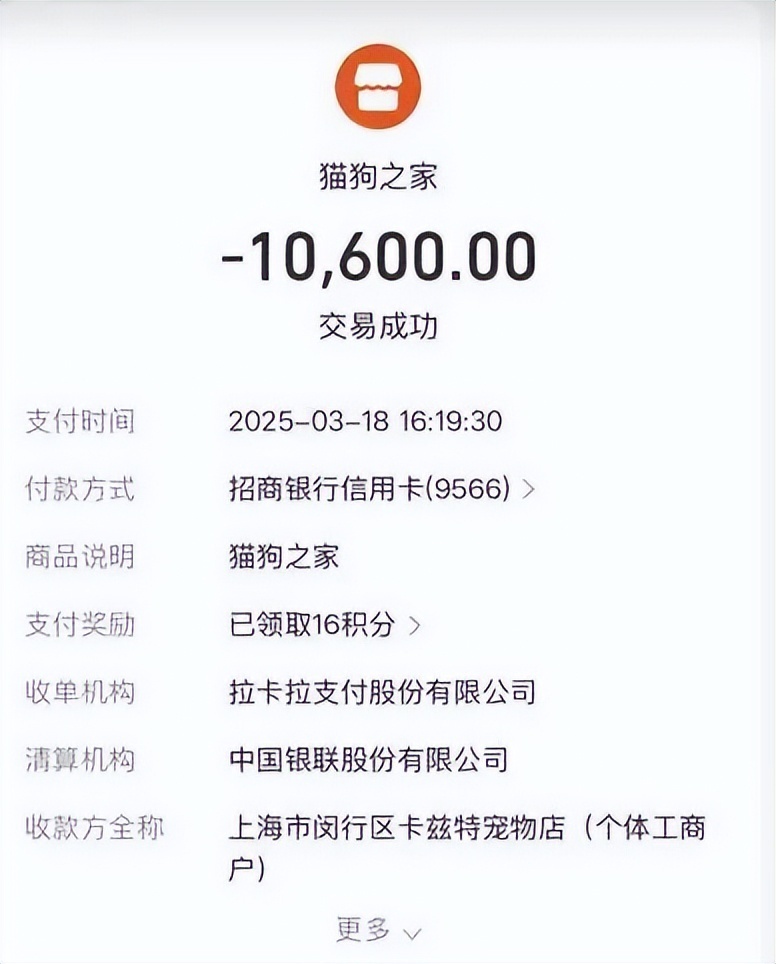Open the 猫狗之家 merchant icon

378,87
